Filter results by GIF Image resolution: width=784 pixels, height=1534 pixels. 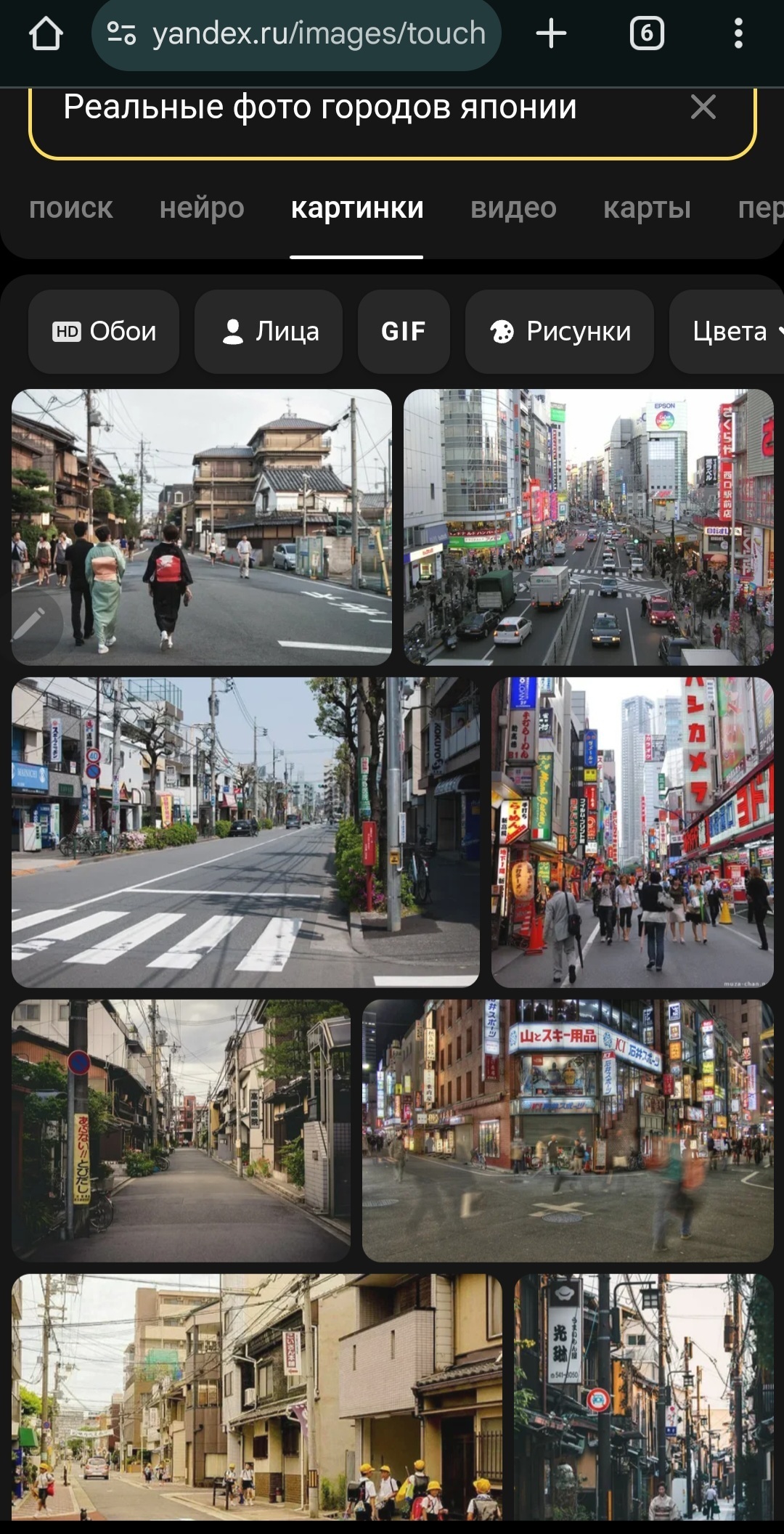click(404, 332)
